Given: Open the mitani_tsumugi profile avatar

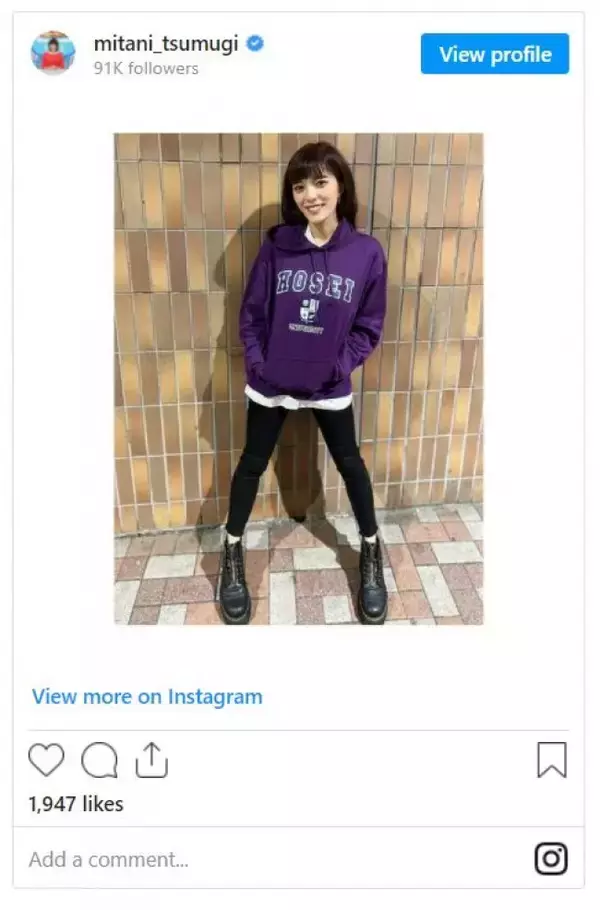Looking at the screenshot, I should (x=53, y=53).
